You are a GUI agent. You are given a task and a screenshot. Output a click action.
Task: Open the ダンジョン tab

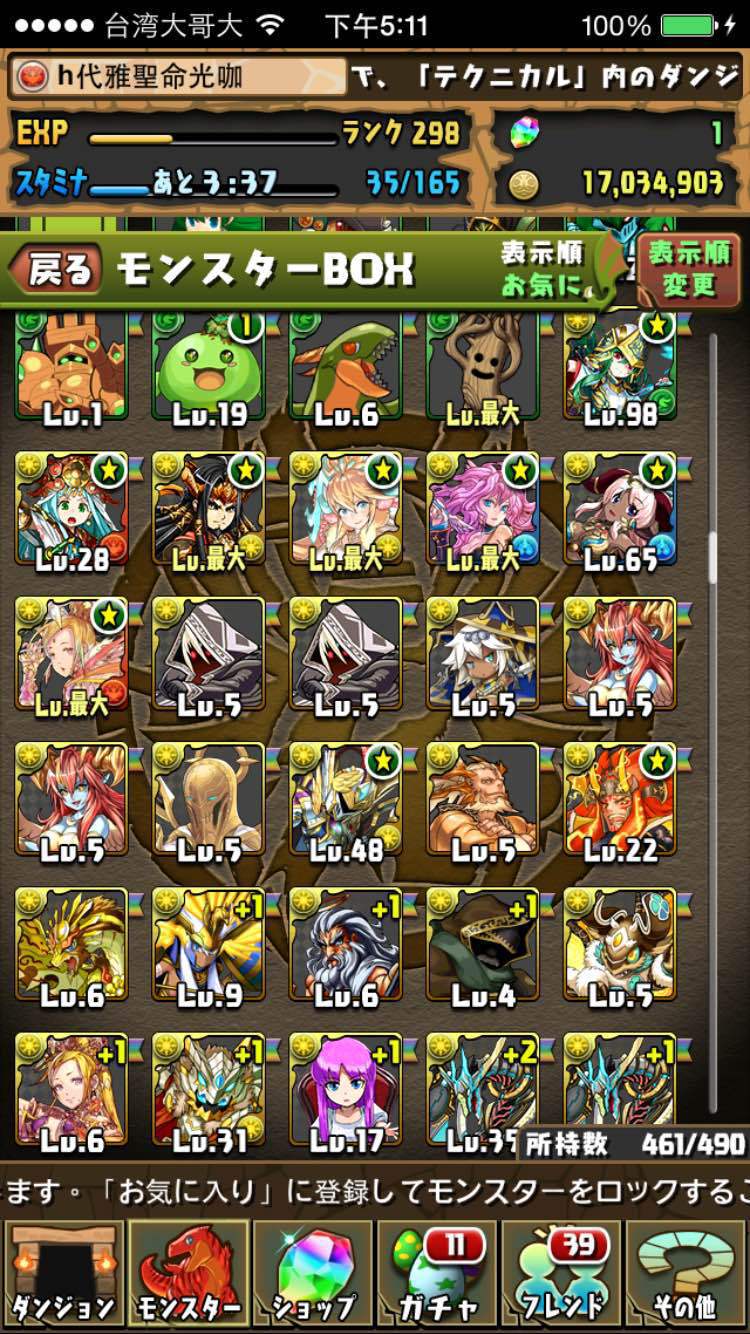63,1273
